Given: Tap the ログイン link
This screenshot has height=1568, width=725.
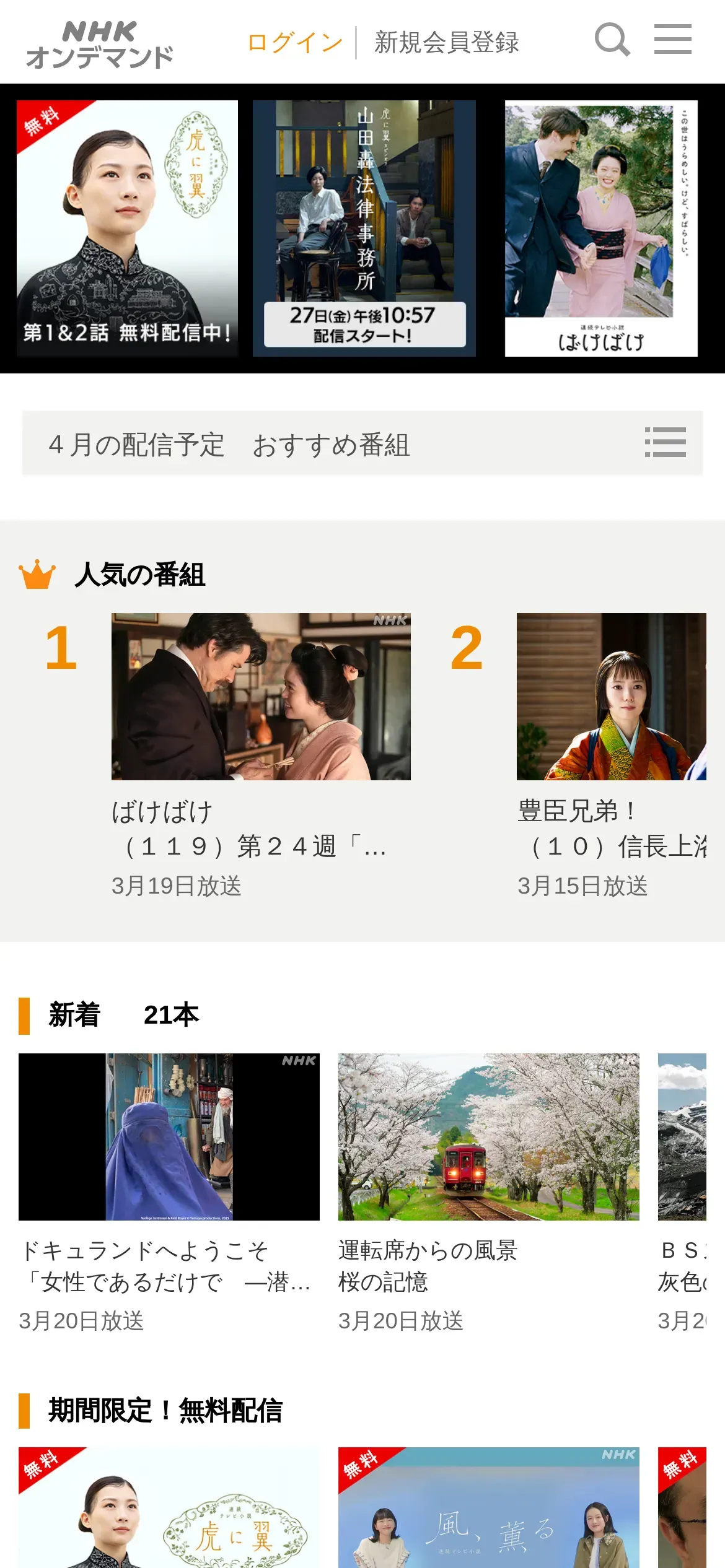Looking at the screenshot, I should [x=295, y=43].
